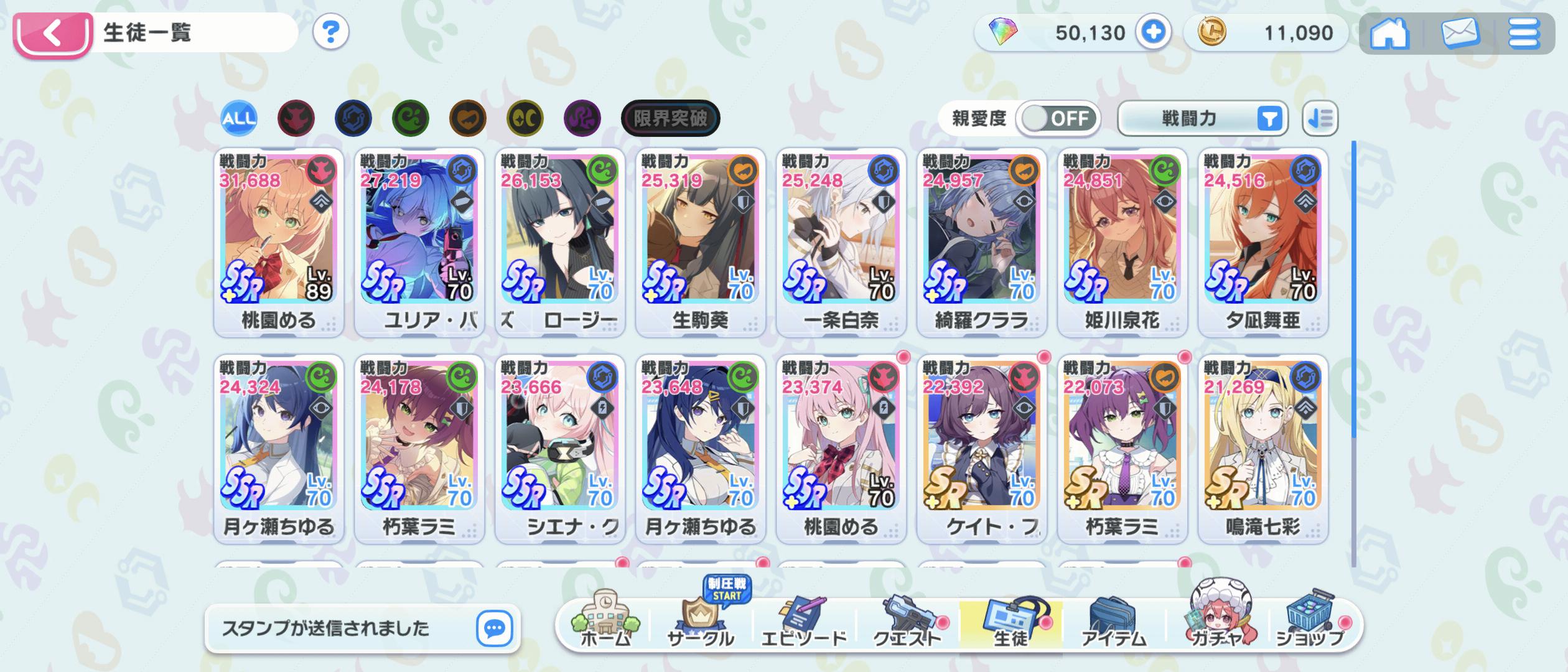1568x672 pixels.
Task: Open the level 89 桃園める student card
Action: 279,243
